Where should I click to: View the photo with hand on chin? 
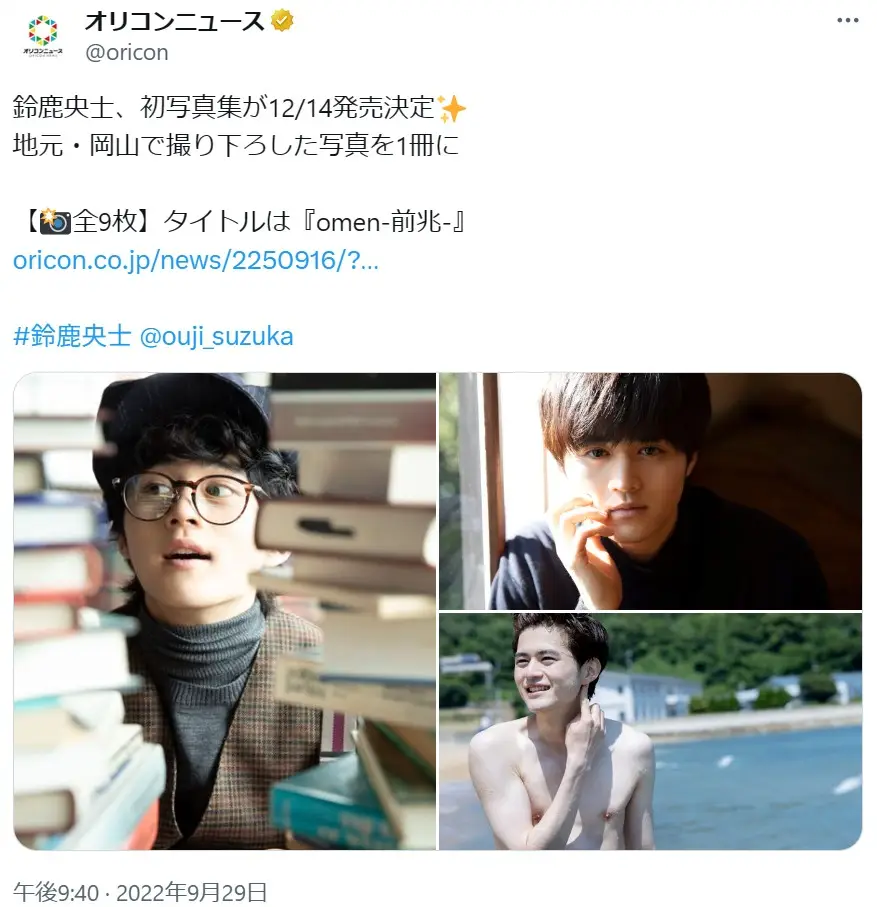650,491
